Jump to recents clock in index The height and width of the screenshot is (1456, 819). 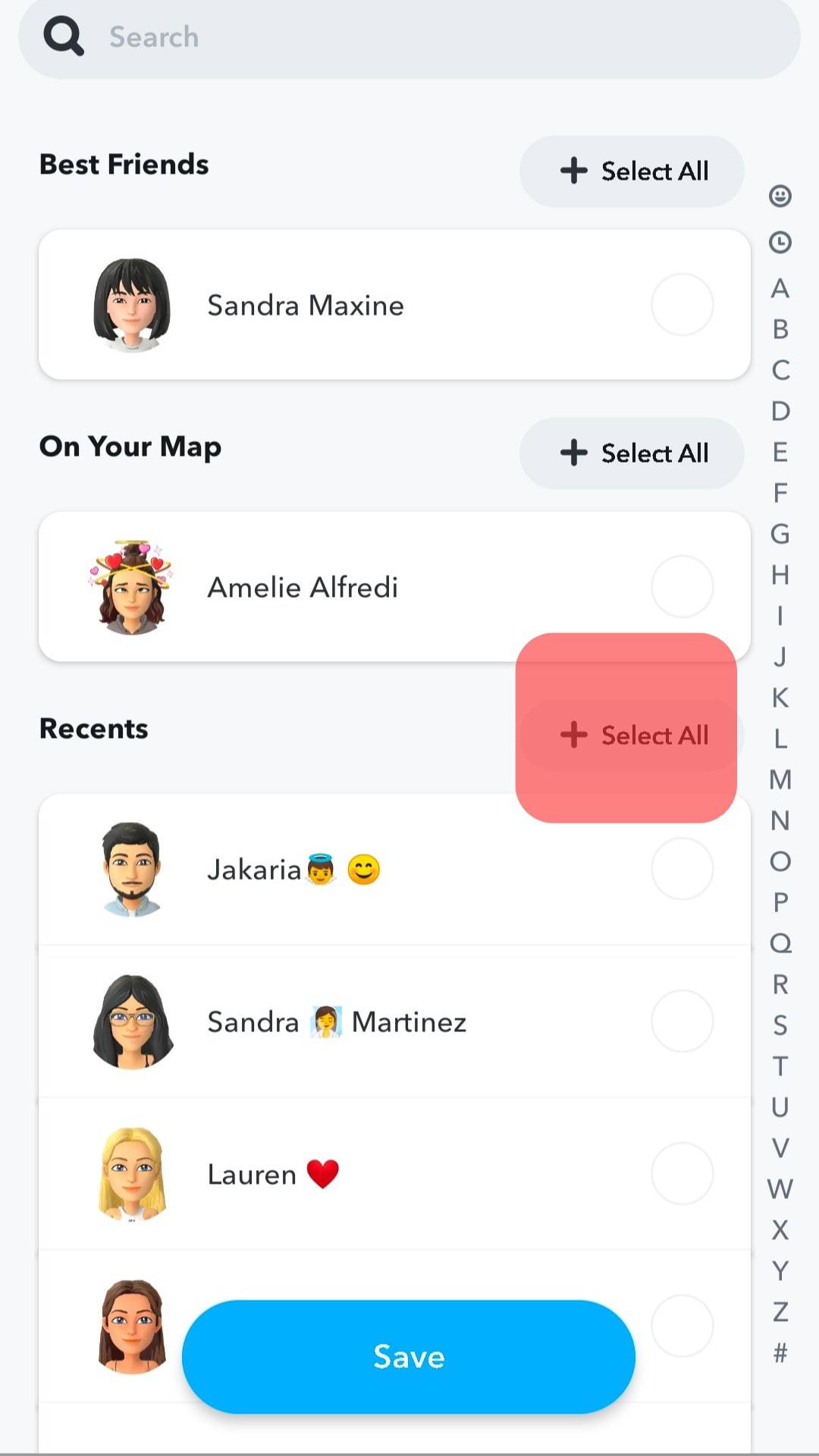(x=780, y=243)
